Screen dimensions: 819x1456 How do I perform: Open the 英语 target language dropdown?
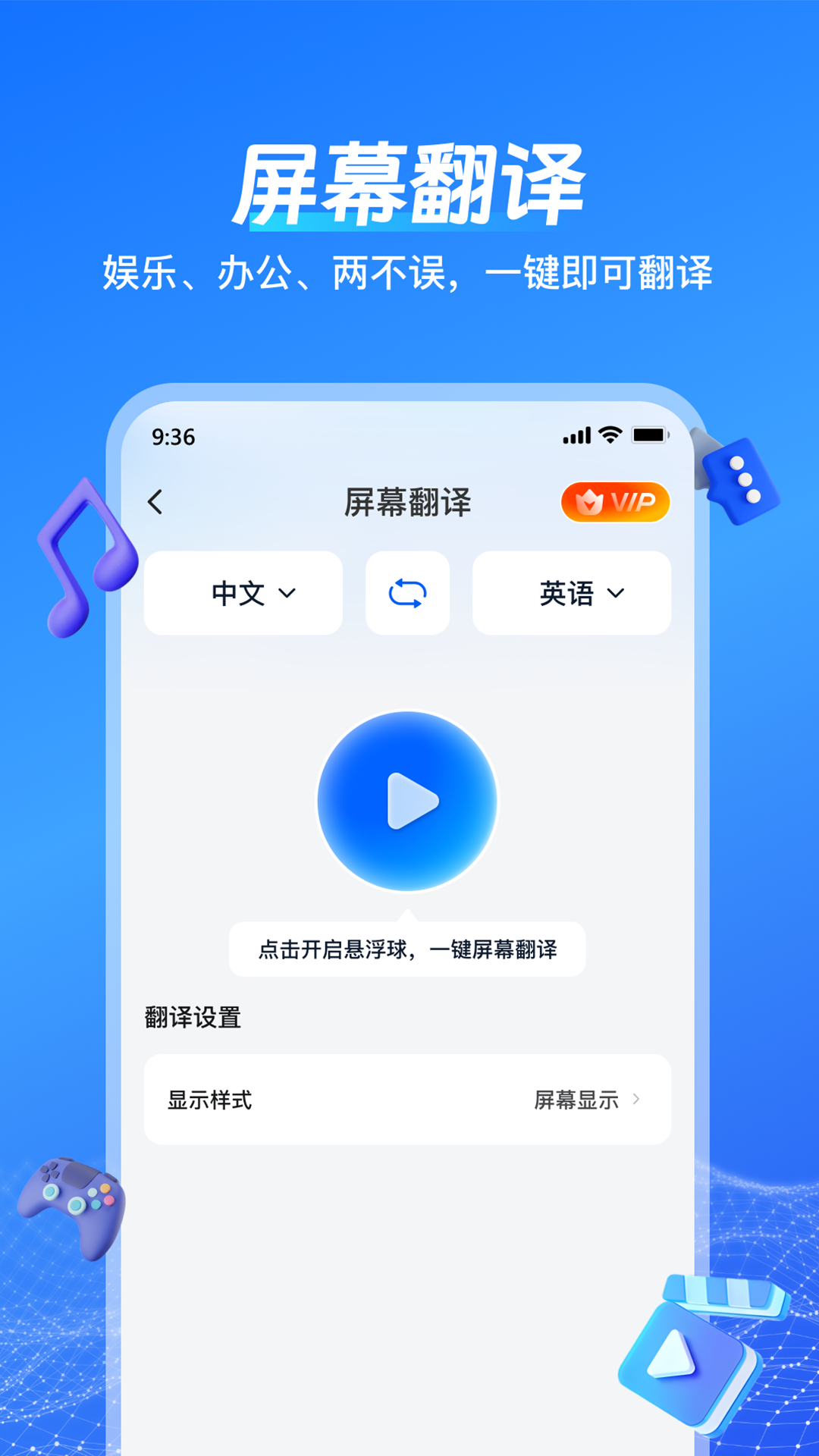click(573, 593)
